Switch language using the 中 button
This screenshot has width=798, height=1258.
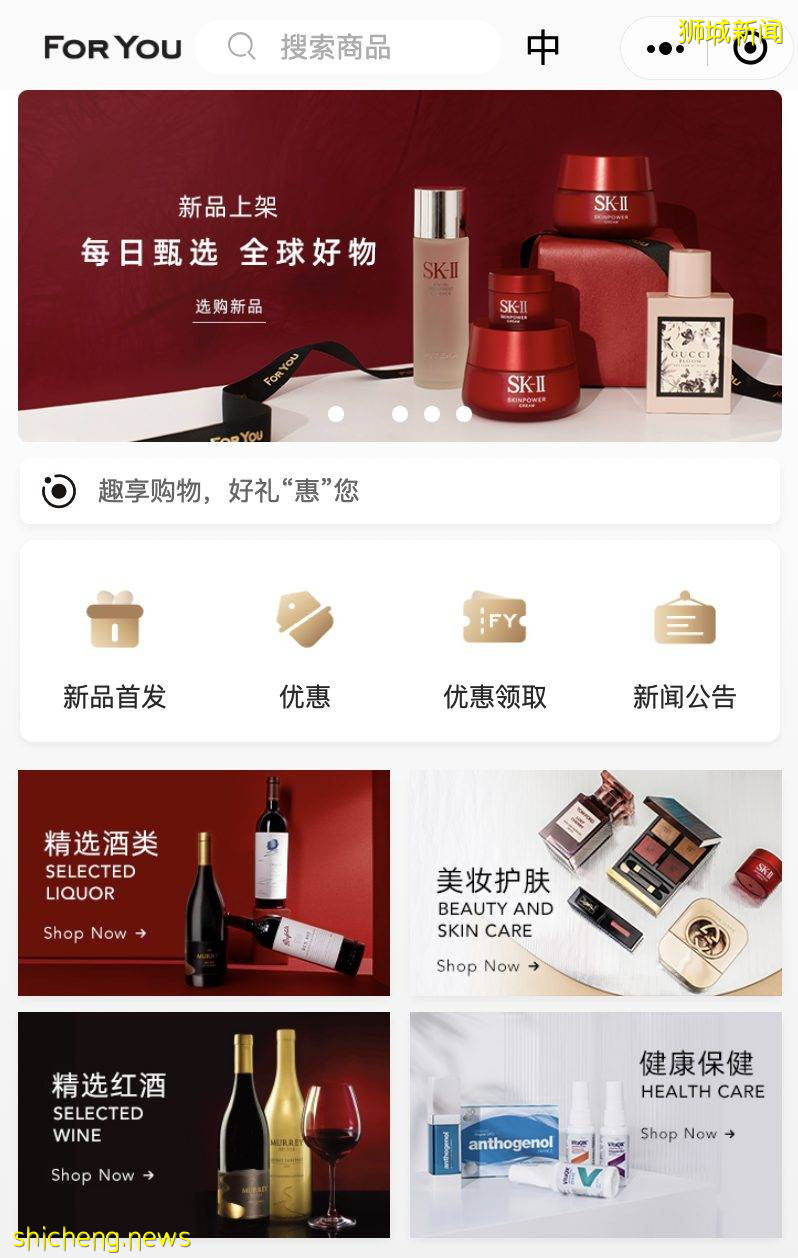tap(543, 46)
